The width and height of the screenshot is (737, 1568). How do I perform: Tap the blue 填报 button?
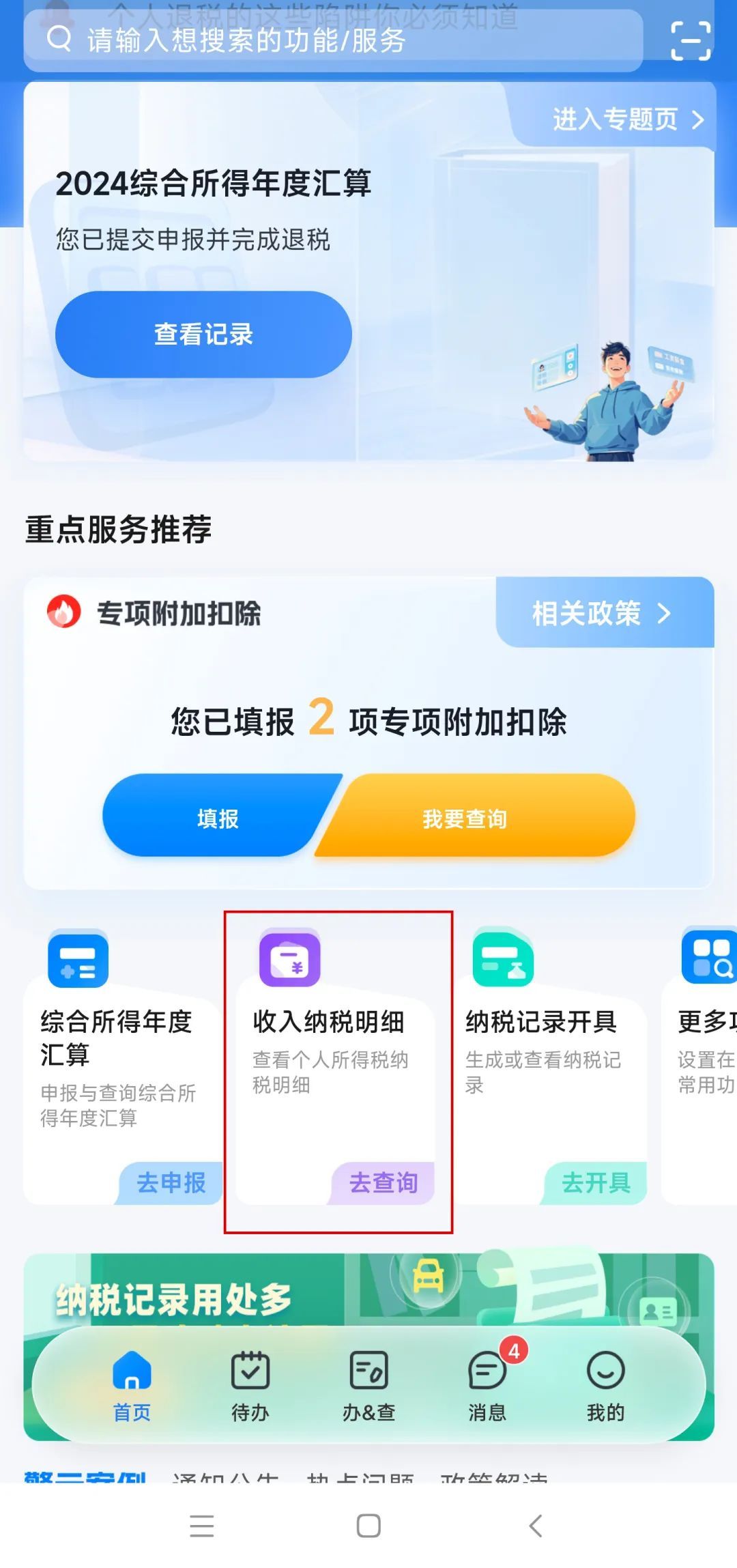217,818
